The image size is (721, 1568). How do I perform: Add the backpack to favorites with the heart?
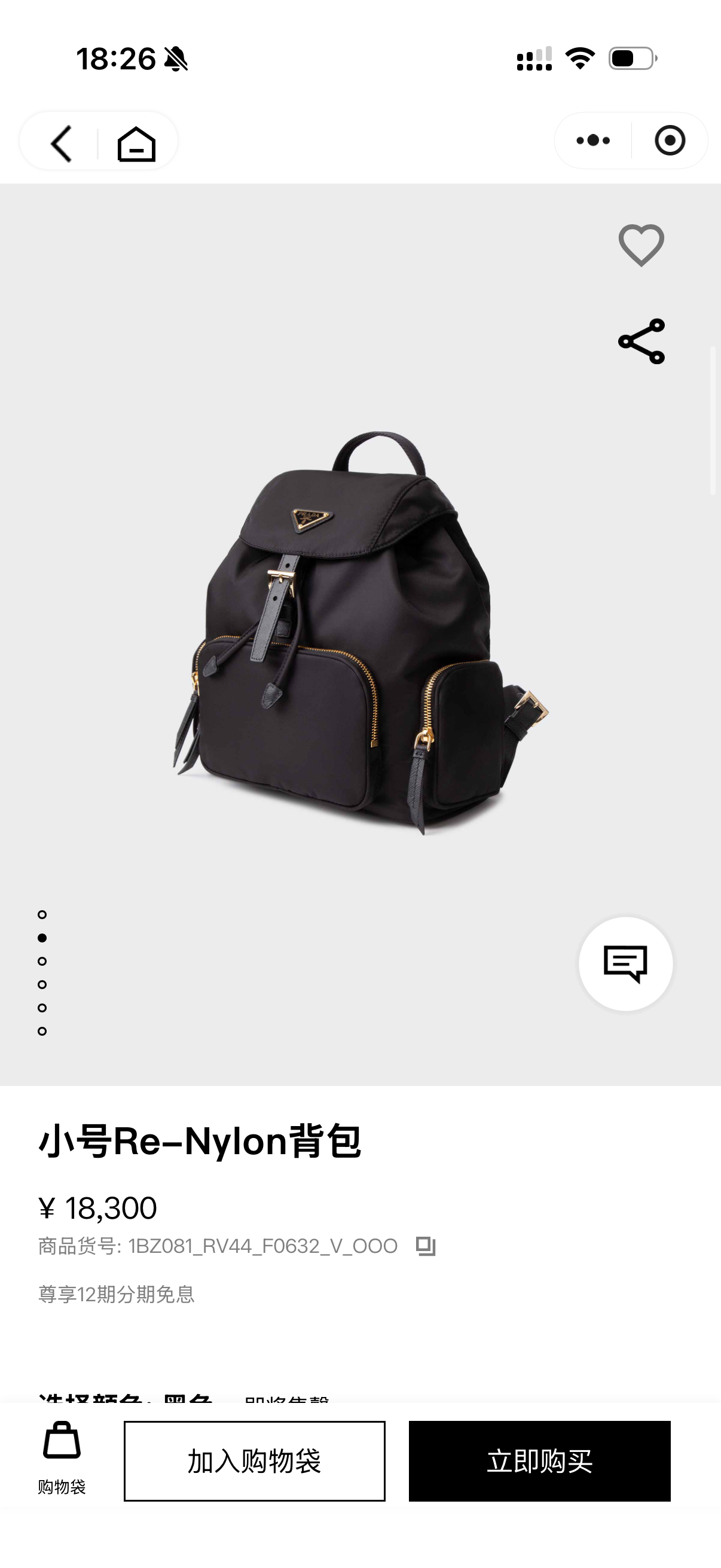[x=641, y=245]
